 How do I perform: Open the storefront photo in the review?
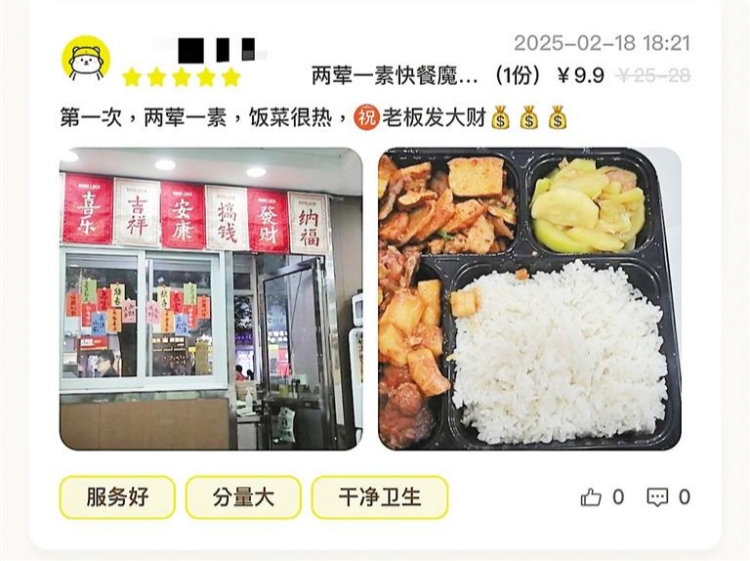click(x=211, y=299)
